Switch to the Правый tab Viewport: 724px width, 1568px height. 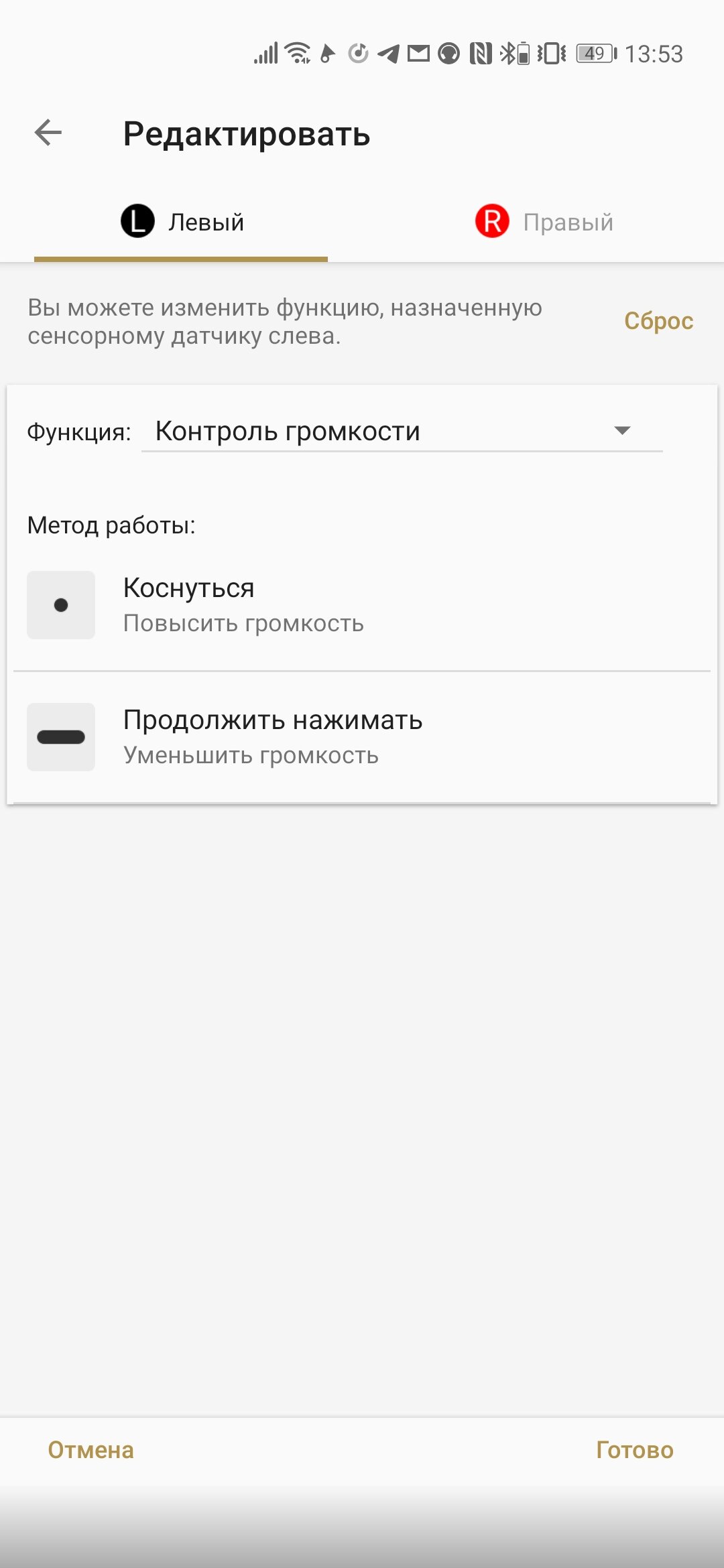pos(544,222)
